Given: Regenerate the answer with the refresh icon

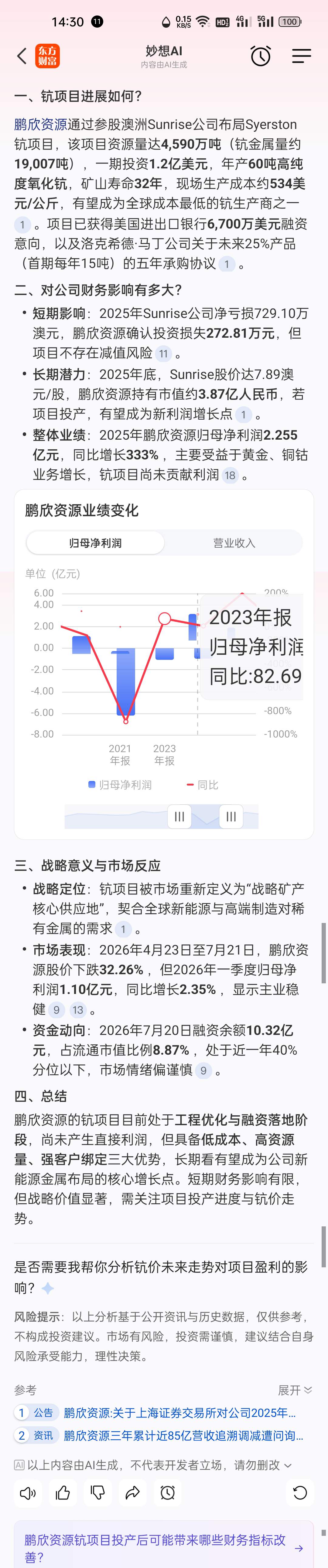Looking at the screenshot, I should (300, 1492).
